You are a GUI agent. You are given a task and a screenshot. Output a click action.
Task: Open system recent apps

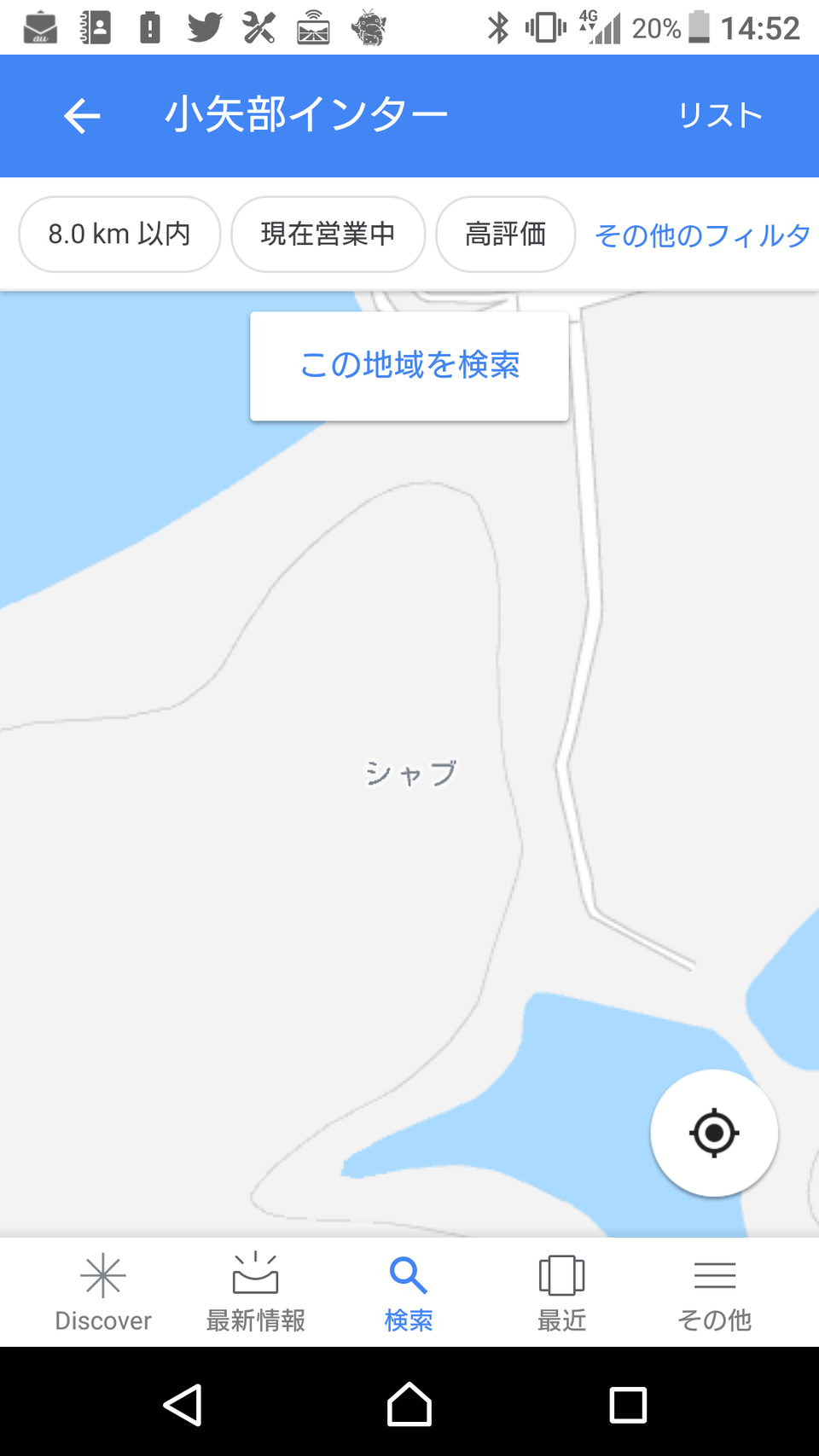pyautogui.click(x=628, y=1404)
